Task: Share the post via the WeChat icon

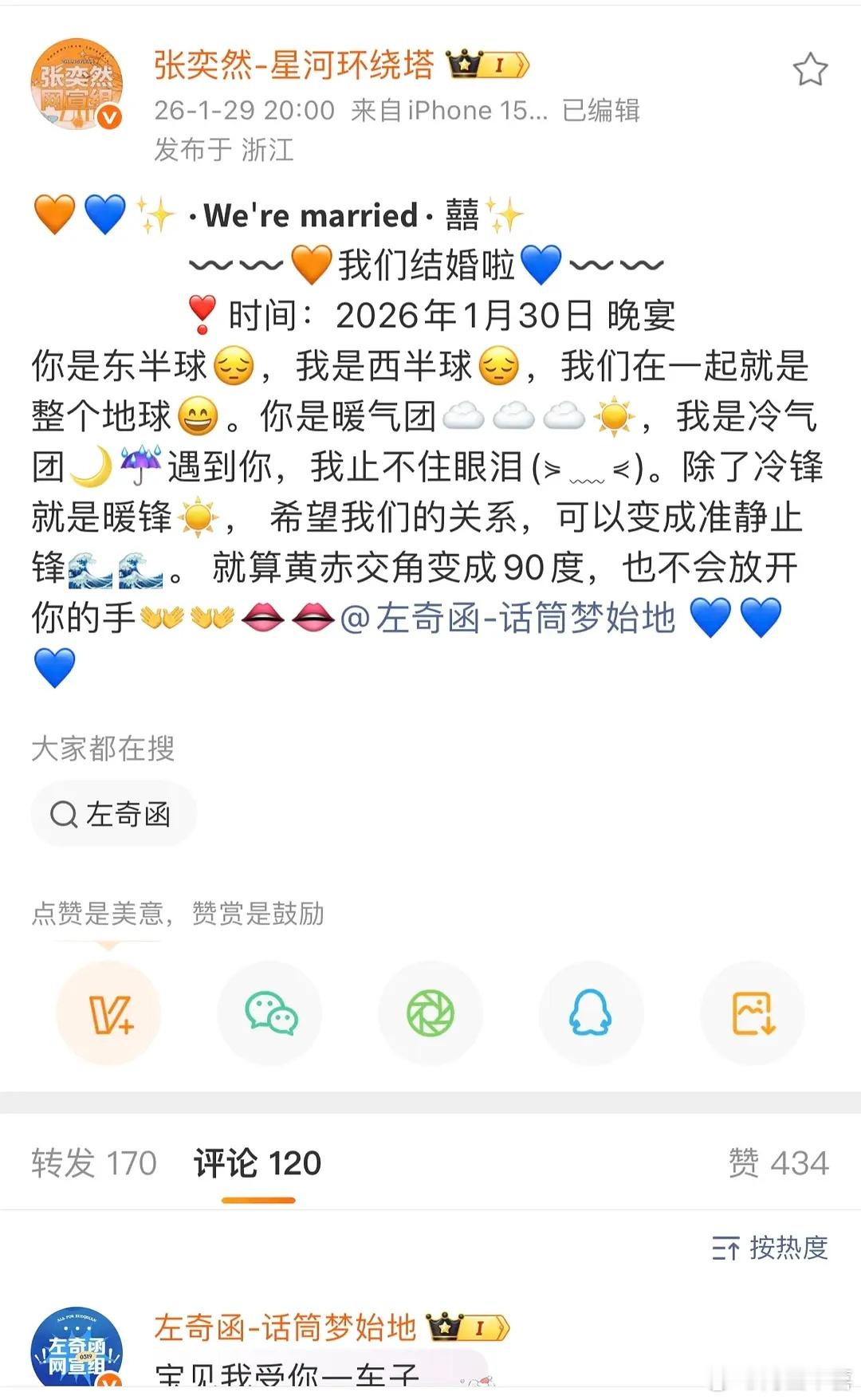Action: (270, 1013)
